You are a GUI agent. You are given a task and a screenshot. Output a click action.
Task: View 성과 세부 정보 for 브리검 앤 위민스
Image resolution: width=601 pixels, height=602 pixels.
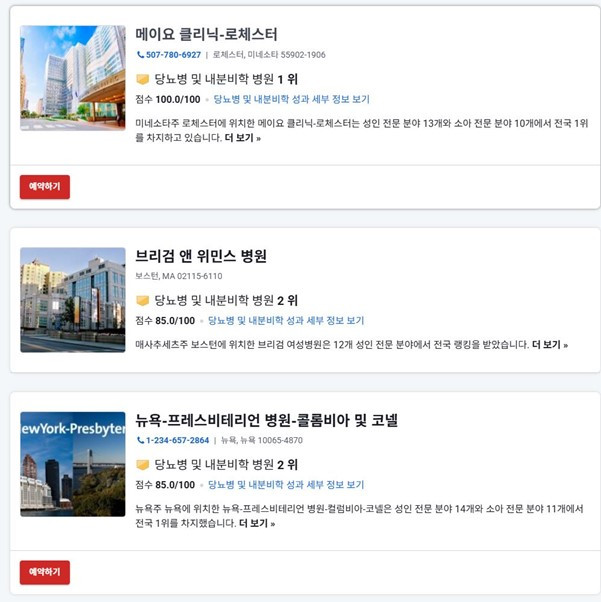pyautogui.click(x=286, y=321)
